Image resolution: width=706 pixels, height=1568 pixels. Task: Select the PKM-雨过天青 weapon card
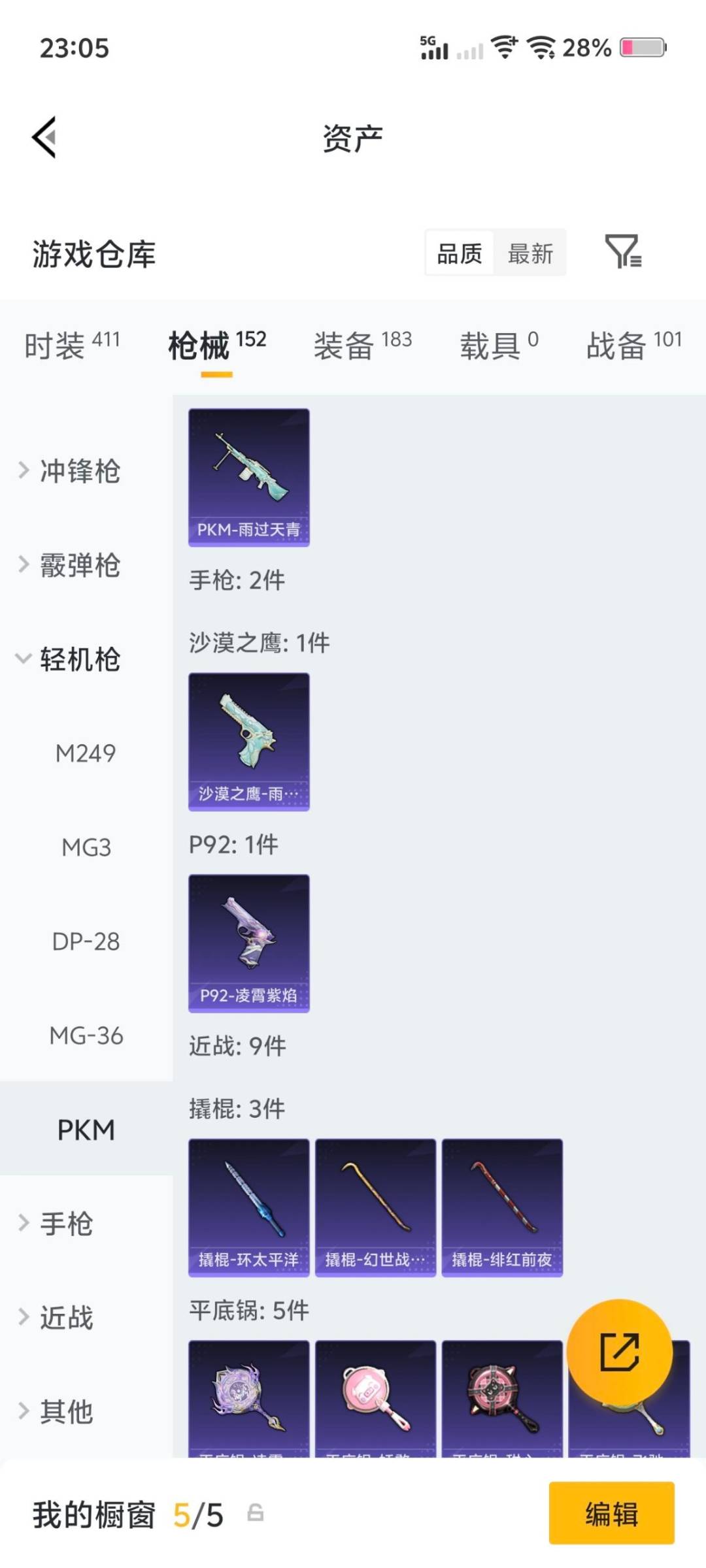248,477
